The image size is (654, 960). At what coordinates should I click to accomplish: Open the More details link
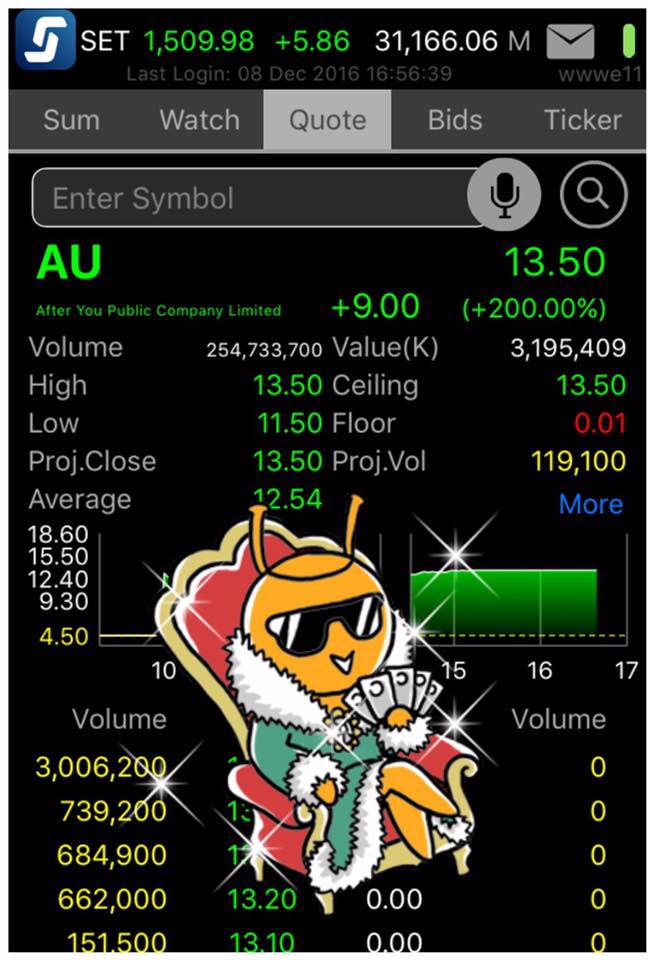pyautogui.click(x=590, y=503)
